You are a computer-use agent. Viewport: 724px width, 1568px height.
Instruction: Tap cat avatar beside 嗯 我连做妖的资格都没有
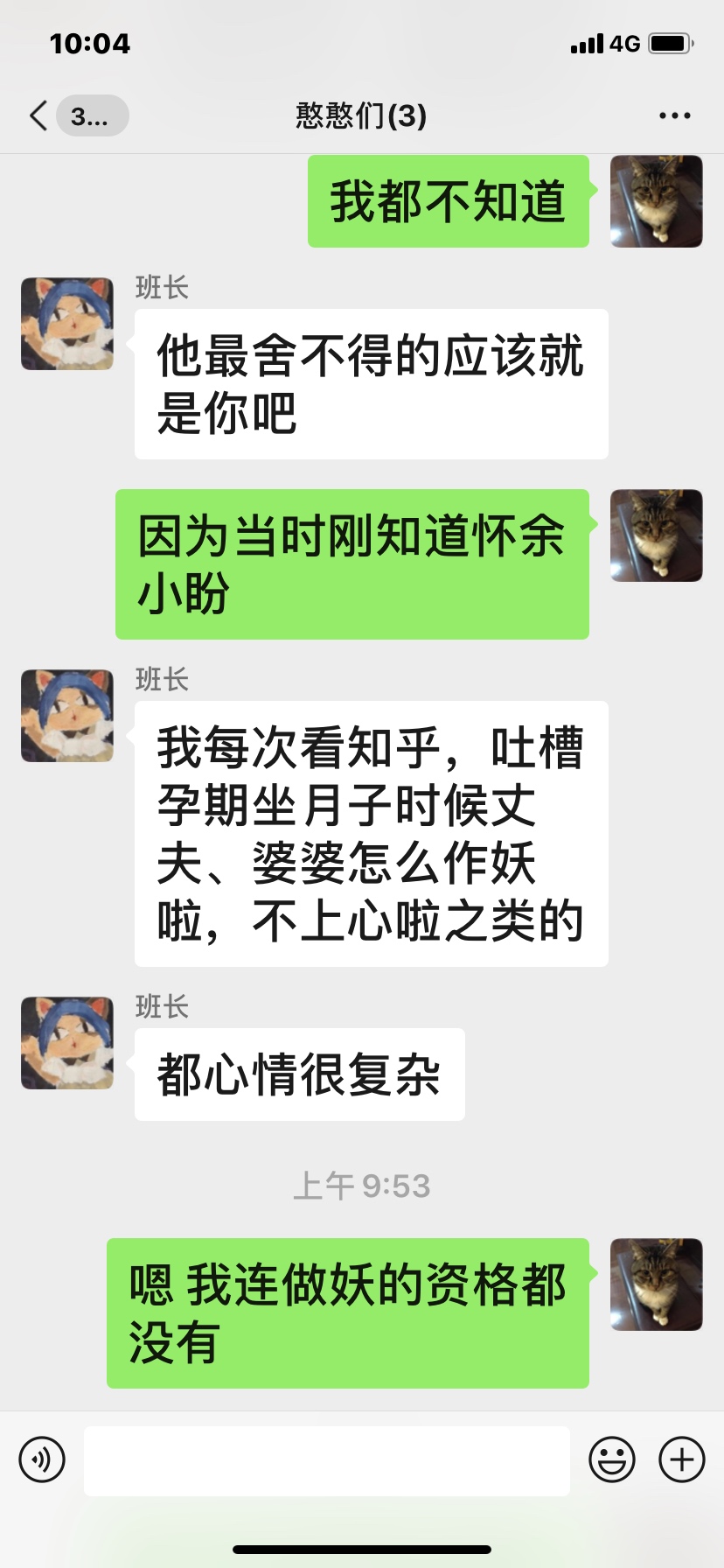coord(656,1284)
